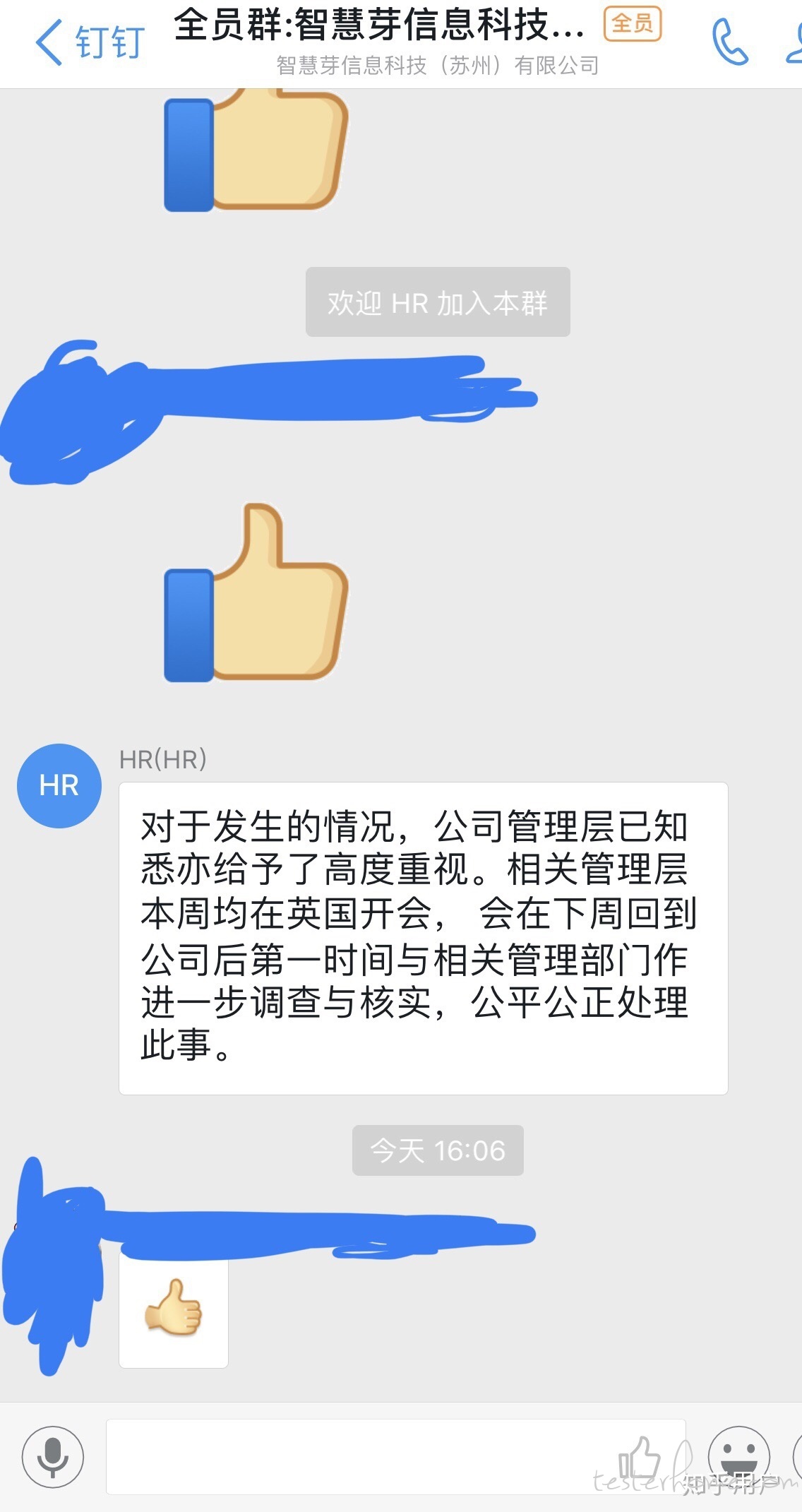Open the large thumbs-up sticker above HR message
Image resolution: width=802 pixels, height=1512 pixels.
click(x=256, y=595)
